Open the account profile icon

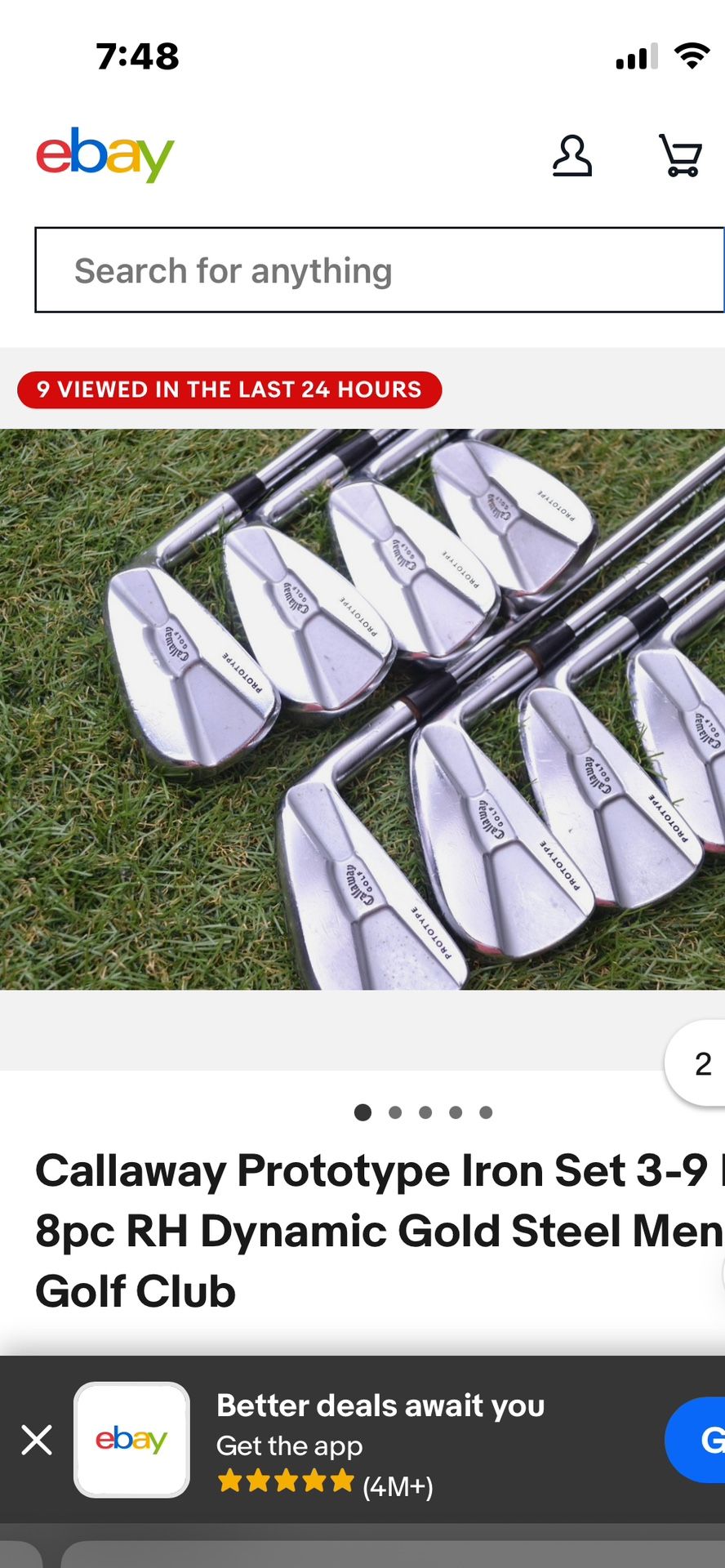tap(572, 156)
